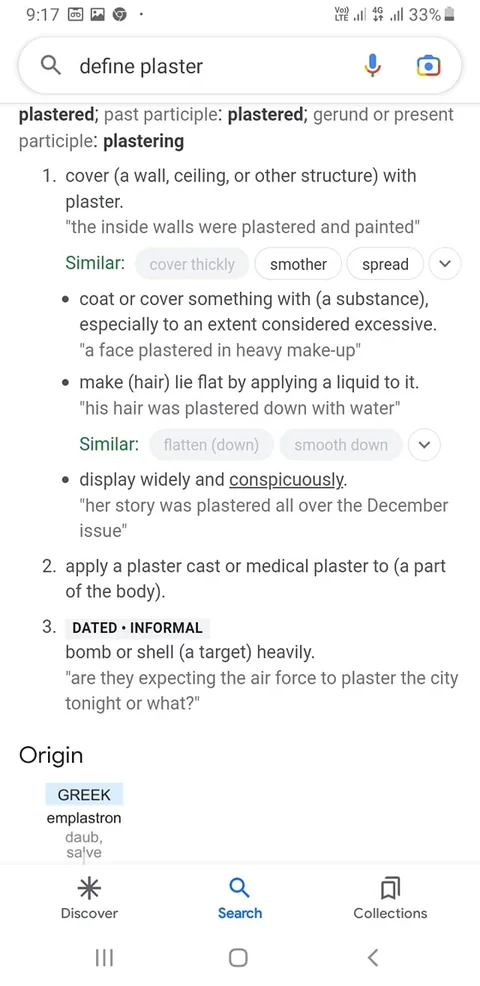480x986 pixels.
Task: Select the "smother" synonym chip
Action: click(x=298, y=264)
